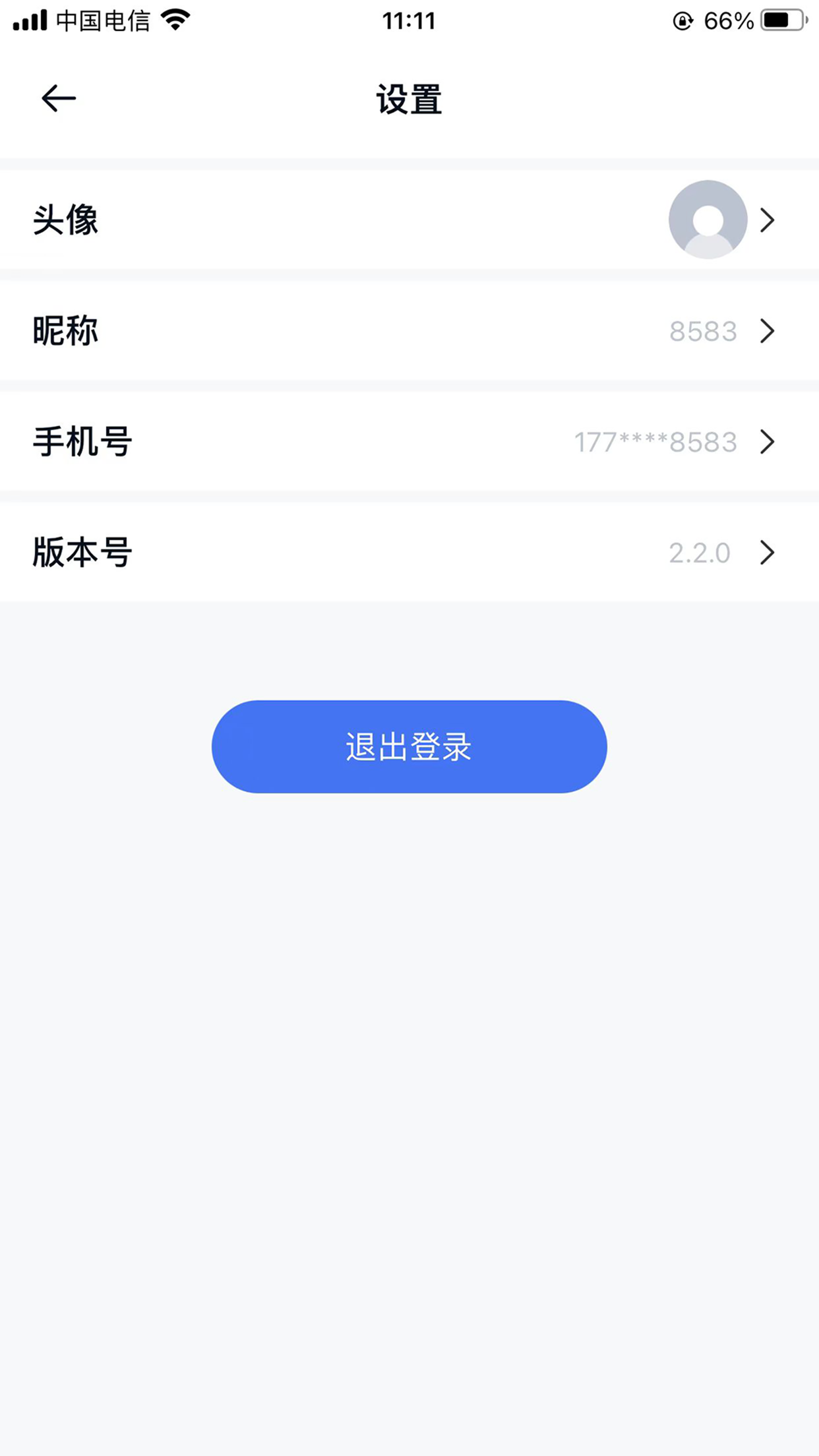Expand the 头像 row chevron

[767, 220]
